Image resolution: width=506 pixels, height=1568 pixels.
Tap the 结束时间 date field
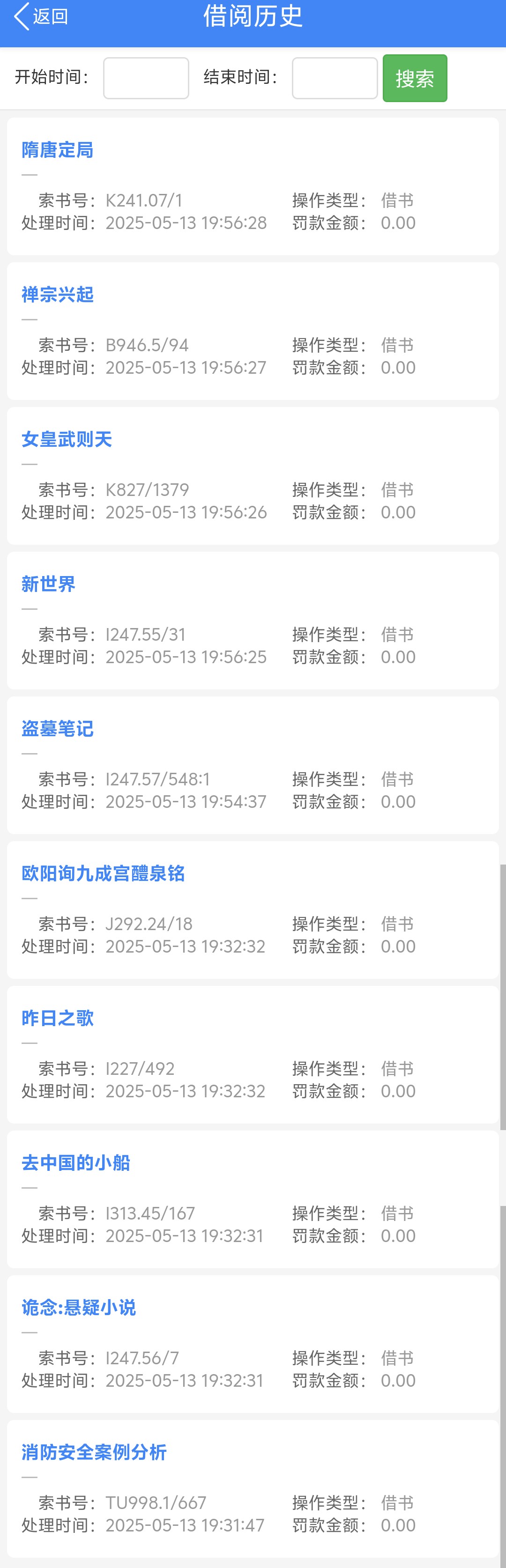click(335, 78)
